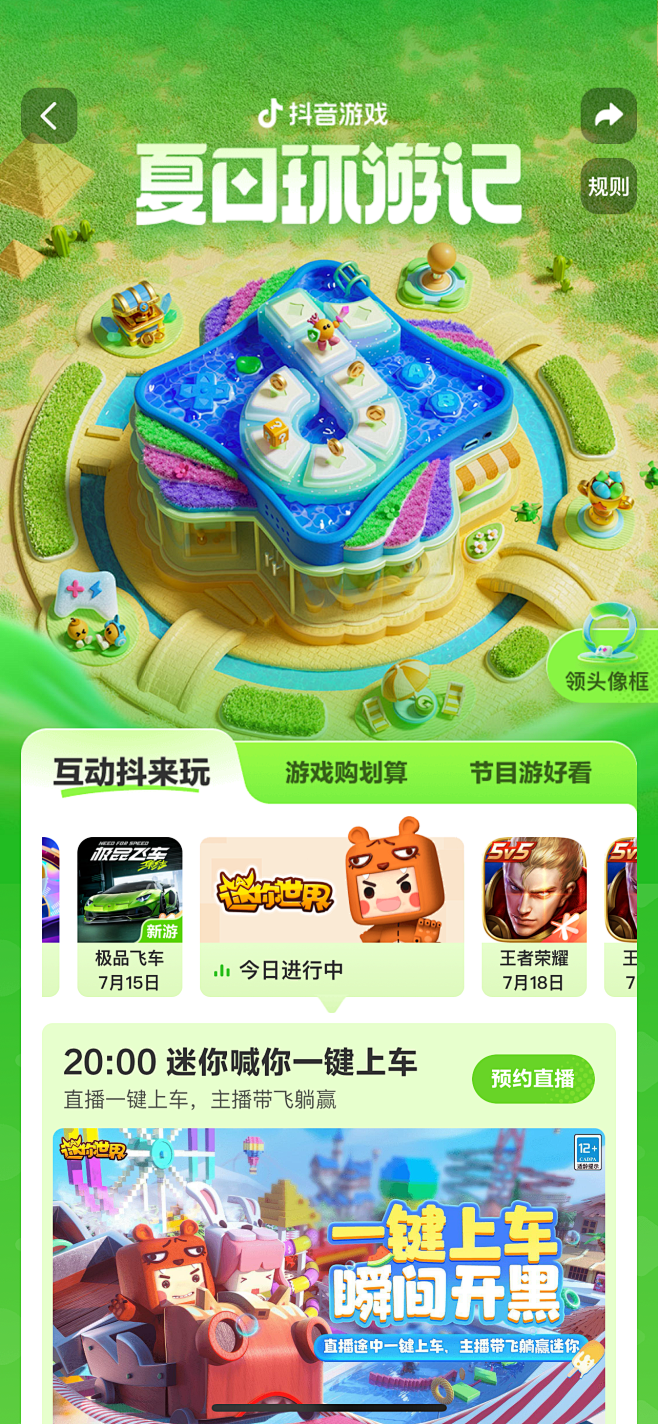Share this event page
The height and width of the screenshot is (1424, 658).
pos(608,116)
